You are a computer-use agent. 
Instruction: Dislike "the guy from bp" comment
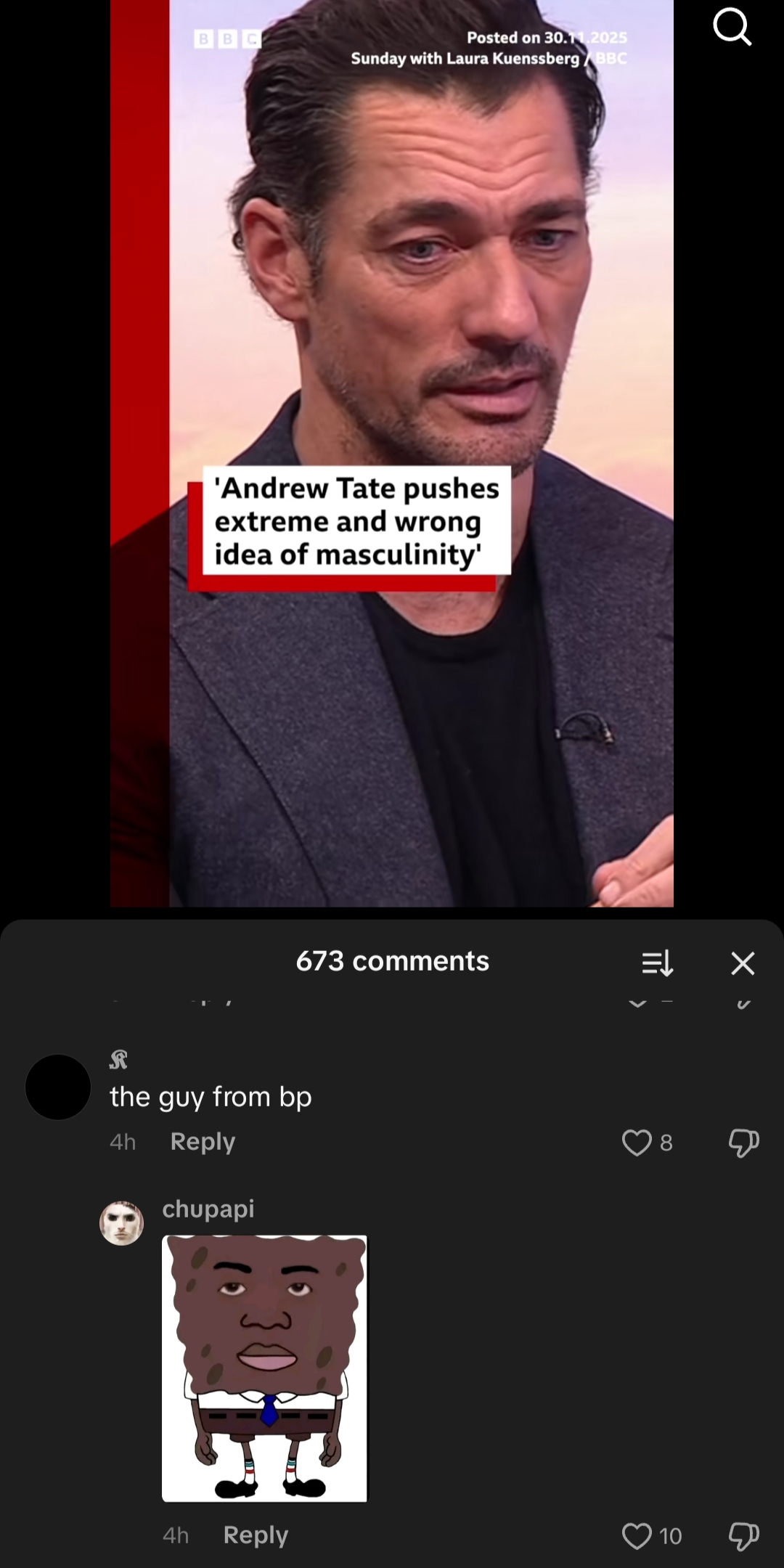tap(743, 1143)
